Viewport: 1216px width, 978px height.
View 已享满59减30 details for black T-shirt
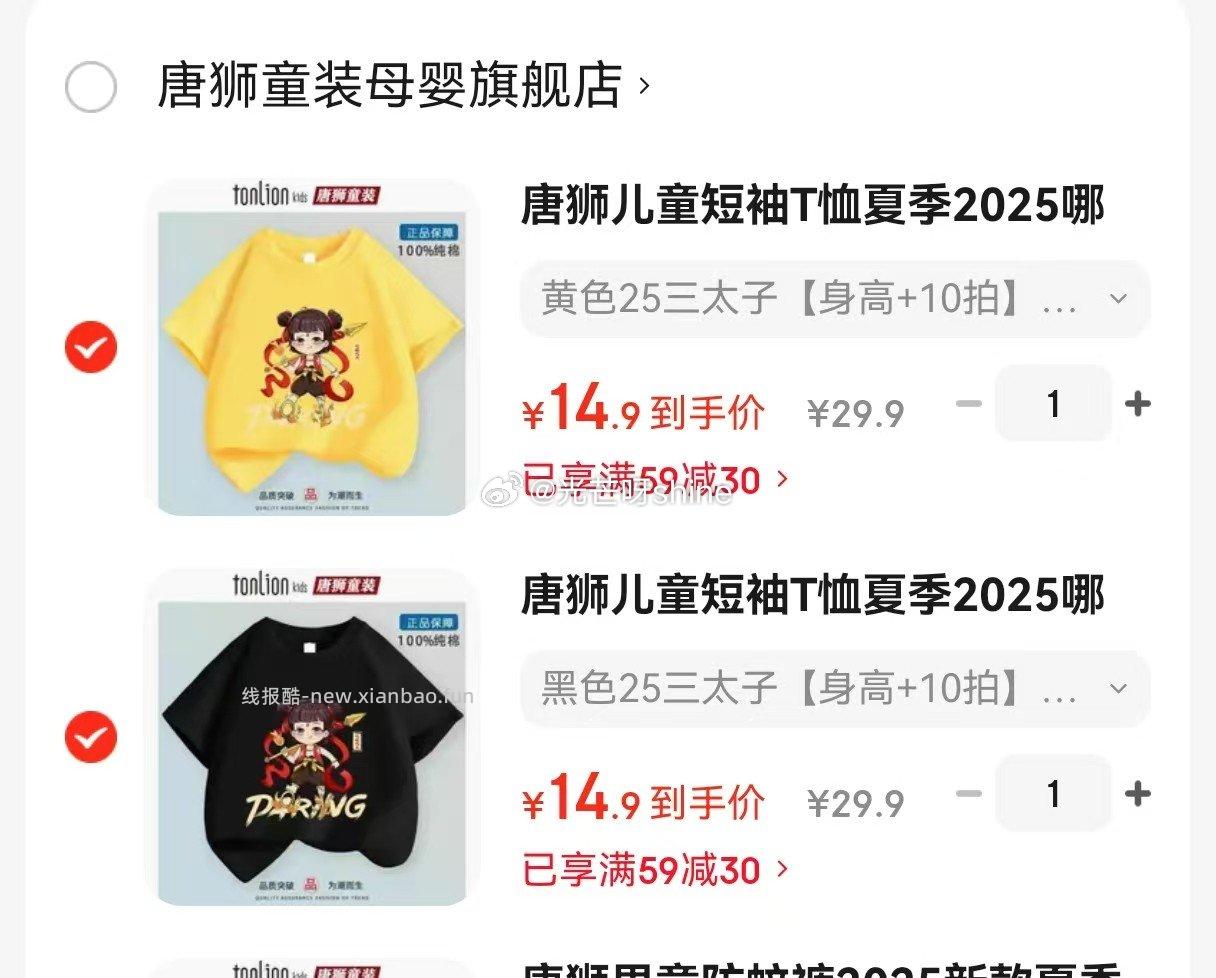coord(655,871)
